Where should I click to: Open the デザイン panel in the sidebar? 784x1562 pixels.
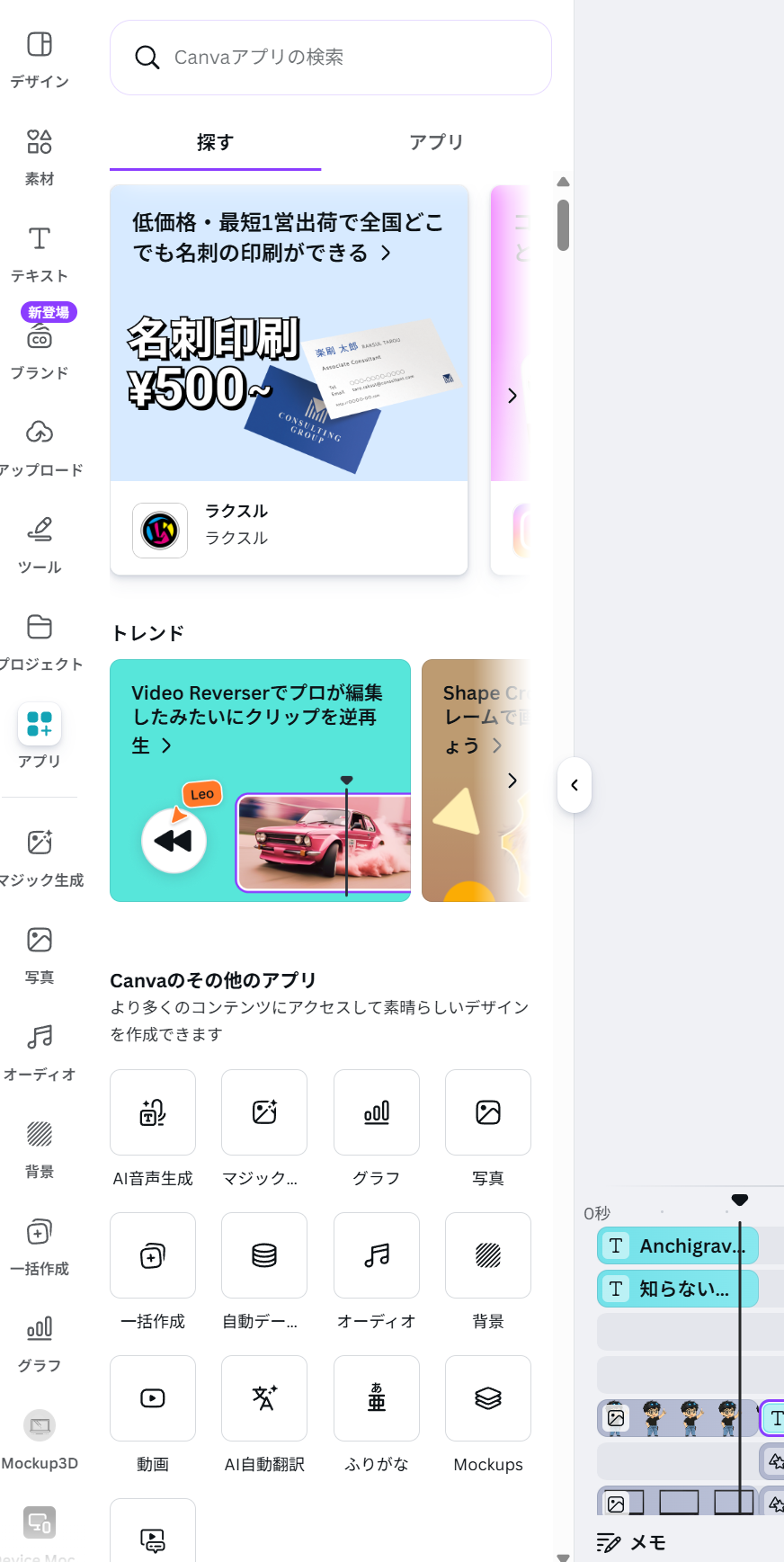pos(40,58)
